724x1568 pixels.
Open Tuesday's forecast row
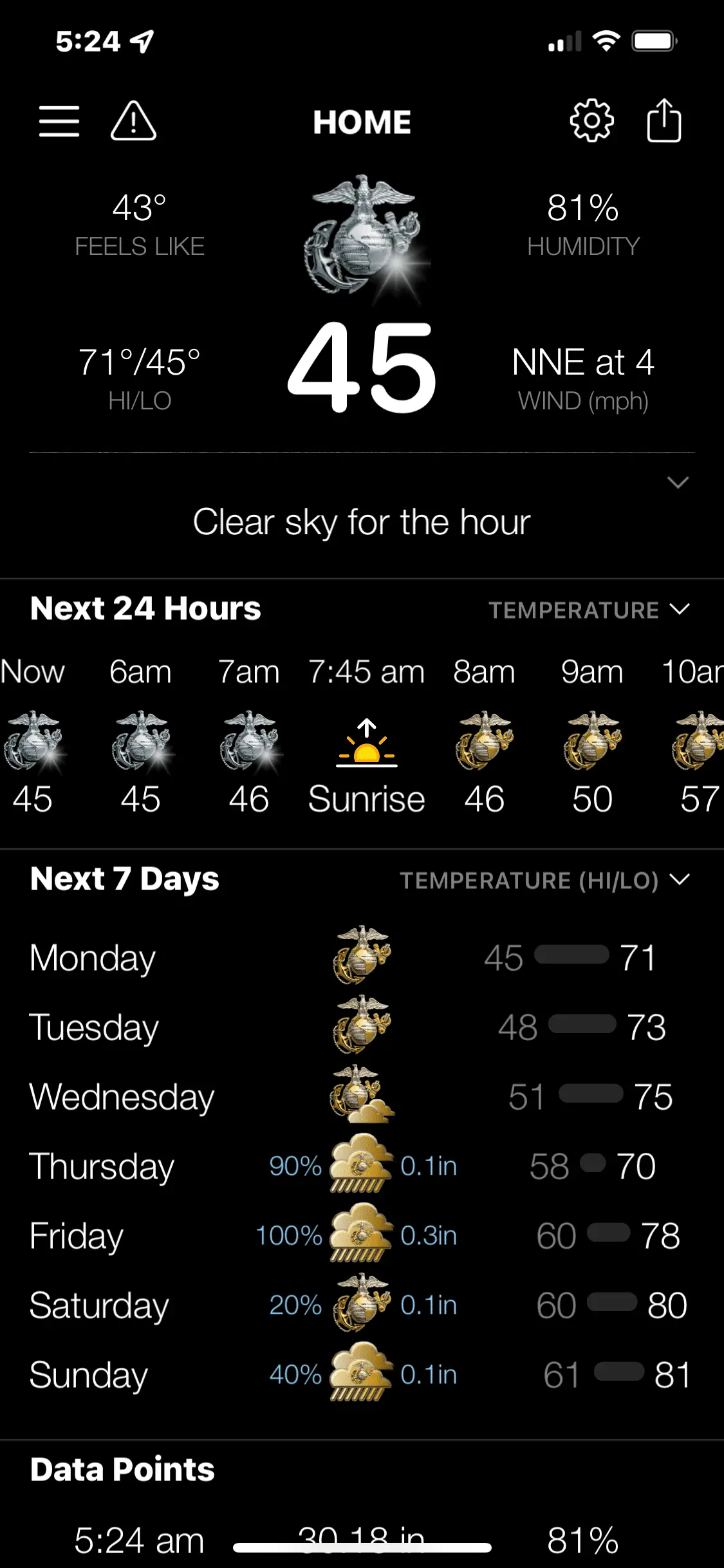tap(360, 1027)
